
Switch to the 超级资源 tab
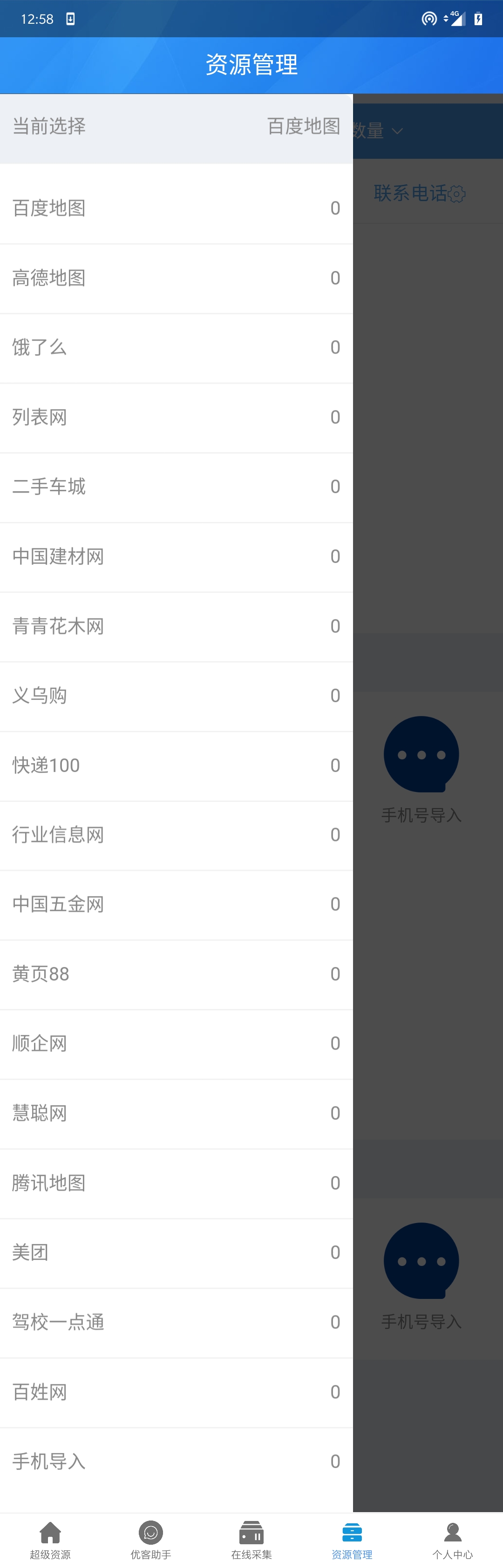click(x=50, y=1540)
